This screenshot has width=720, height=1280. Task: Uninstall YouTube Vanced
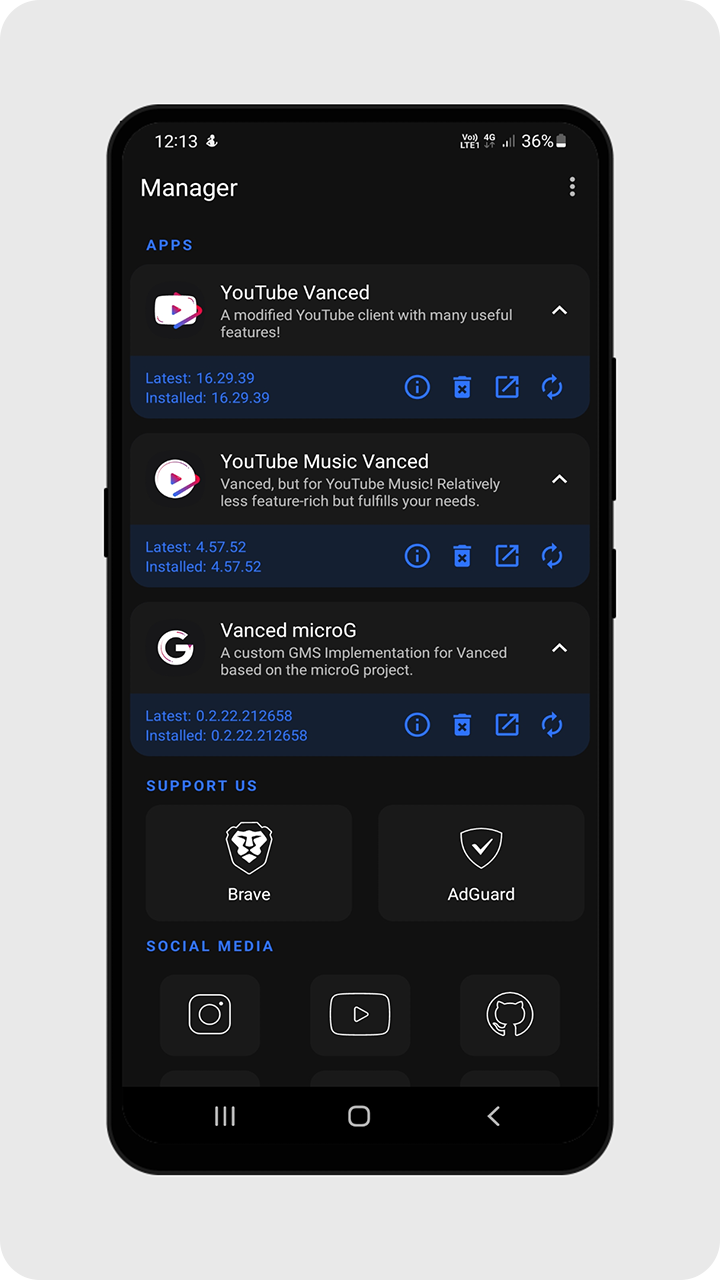click(462, 387)
